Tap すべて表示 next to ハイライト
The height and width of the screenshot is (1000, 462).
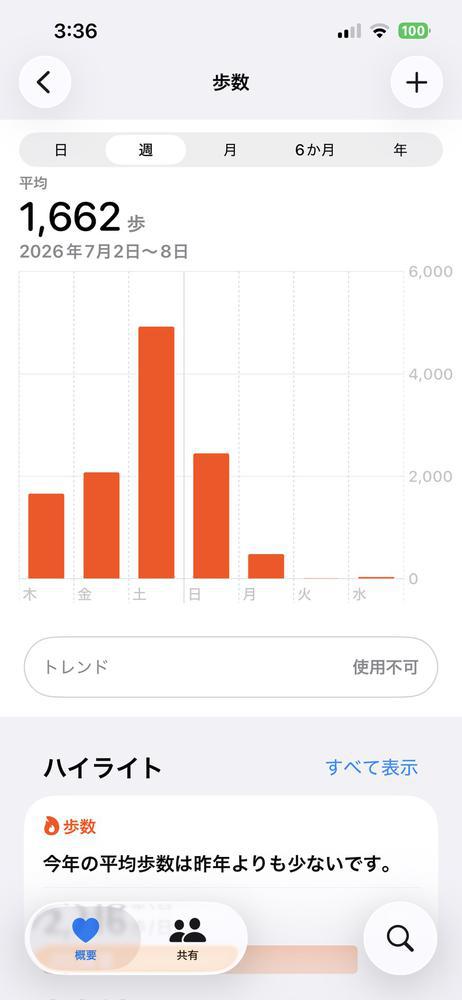click(371, 767)
